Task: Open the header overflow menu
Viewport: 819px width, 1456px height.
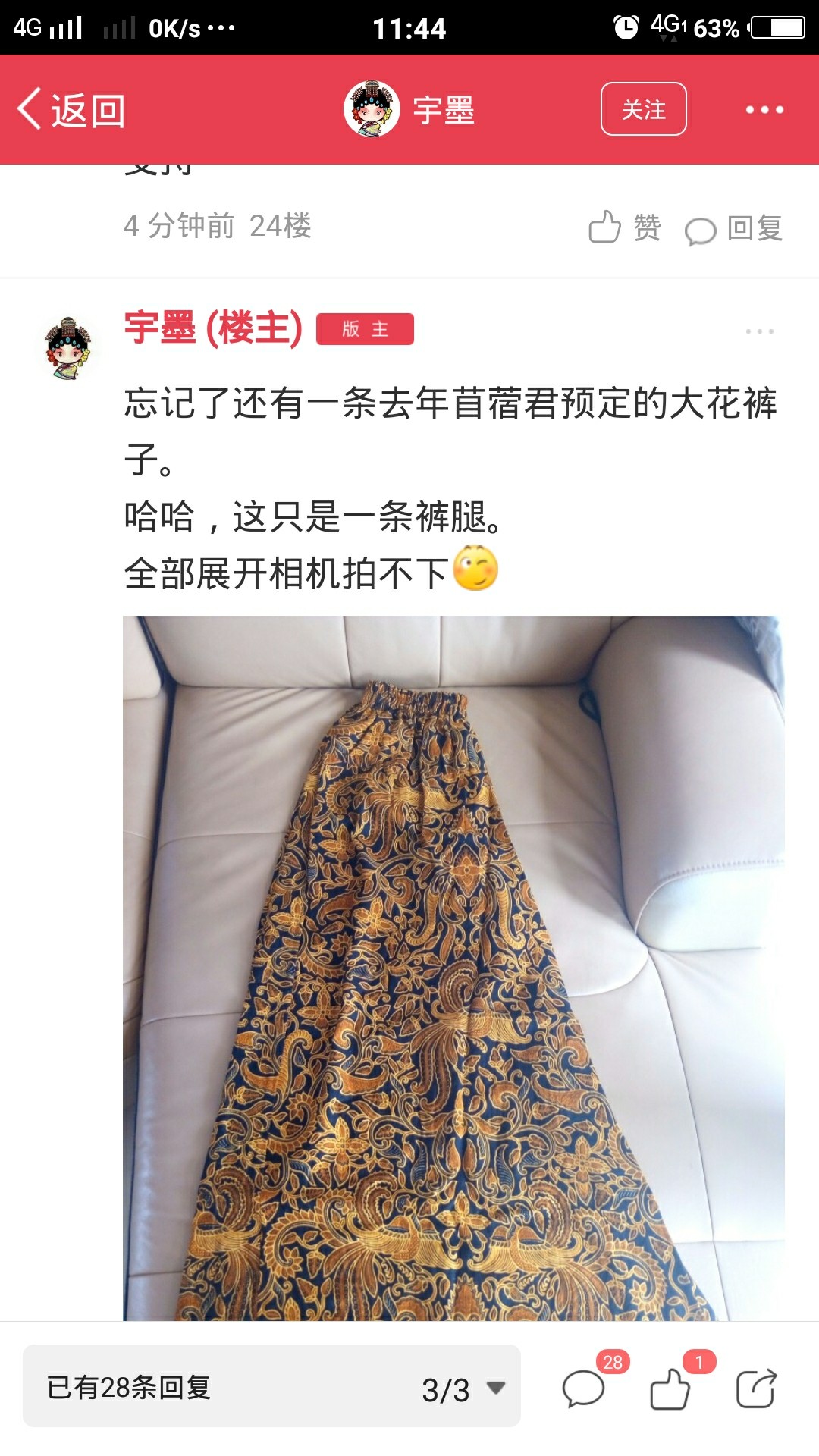Action: (764, 110)
